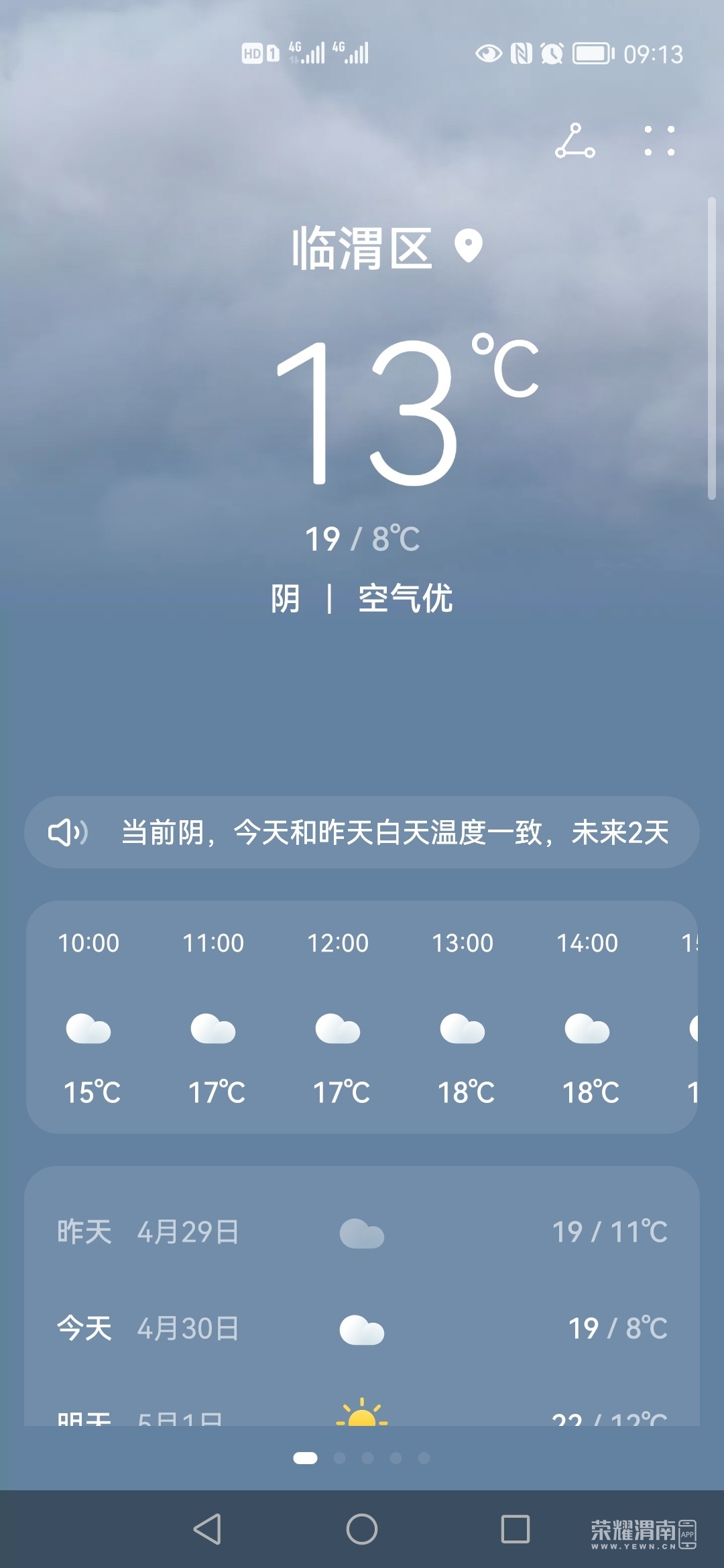Tap the city page indicator dots
Image resolution: width=724 pixels, height=1568 pixels.
click(362, 1458)
